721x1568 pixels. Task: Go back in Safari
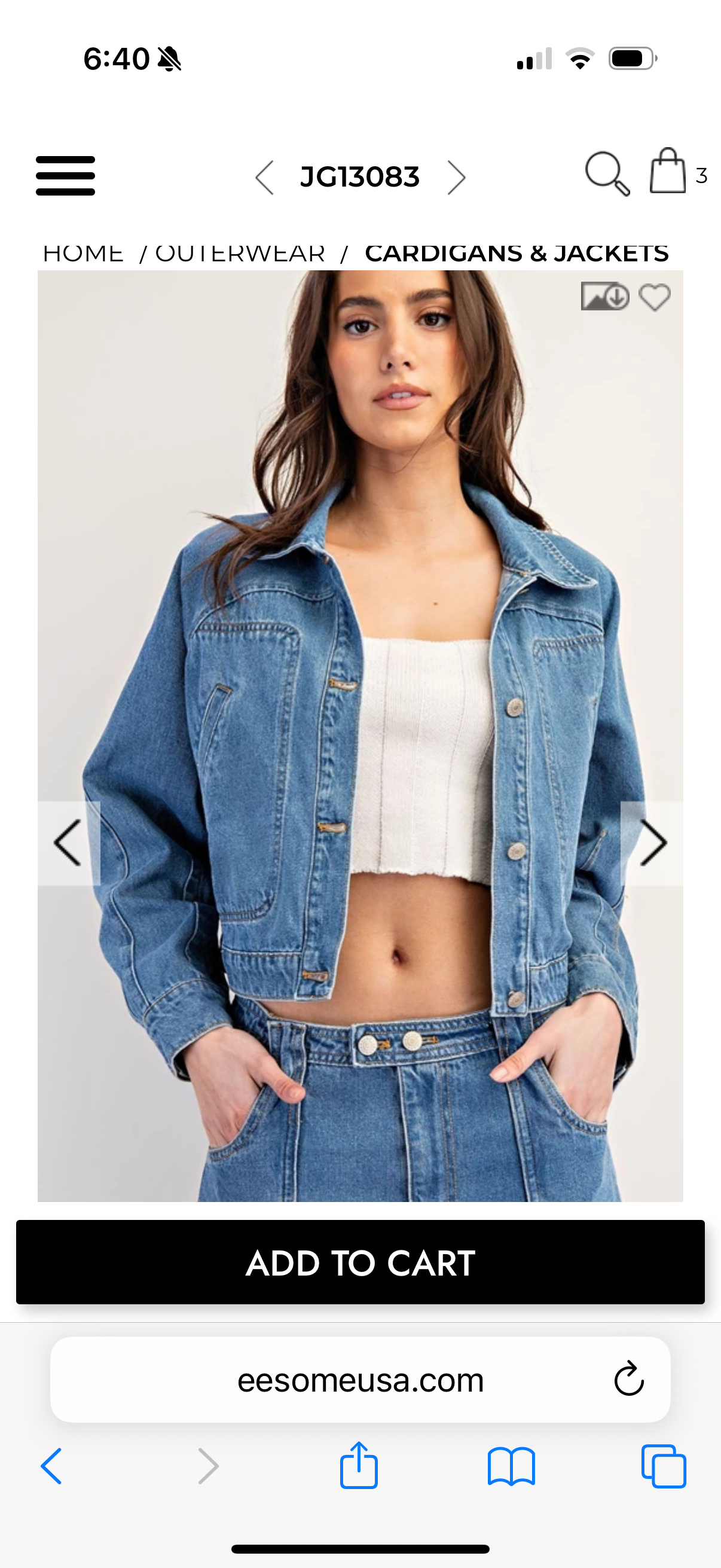[52, 1466]
